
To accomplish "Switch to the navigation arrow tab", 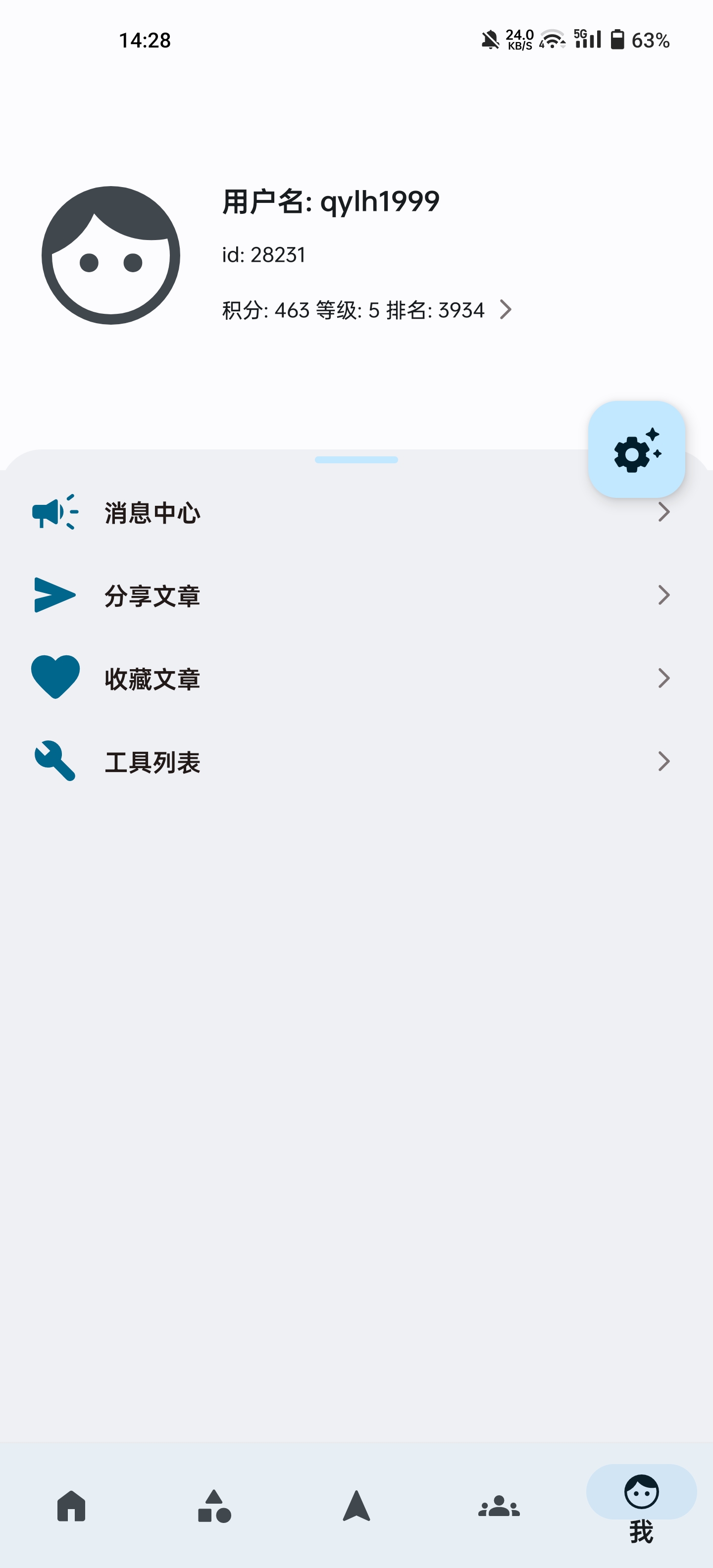I will [356, 1506].
